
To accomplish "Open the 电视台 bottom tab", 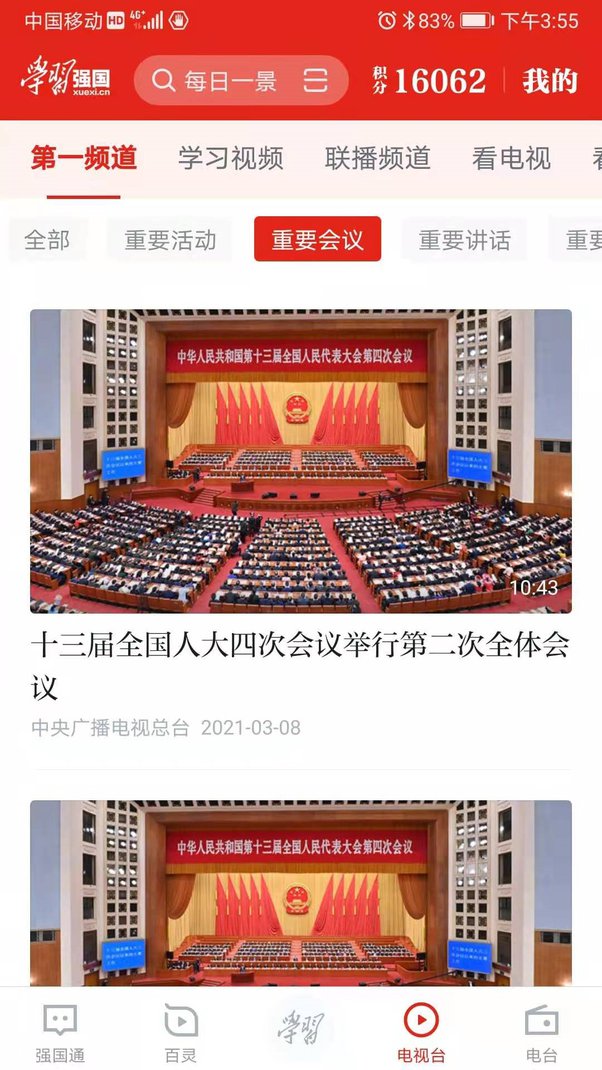I will coord(421,1033).
